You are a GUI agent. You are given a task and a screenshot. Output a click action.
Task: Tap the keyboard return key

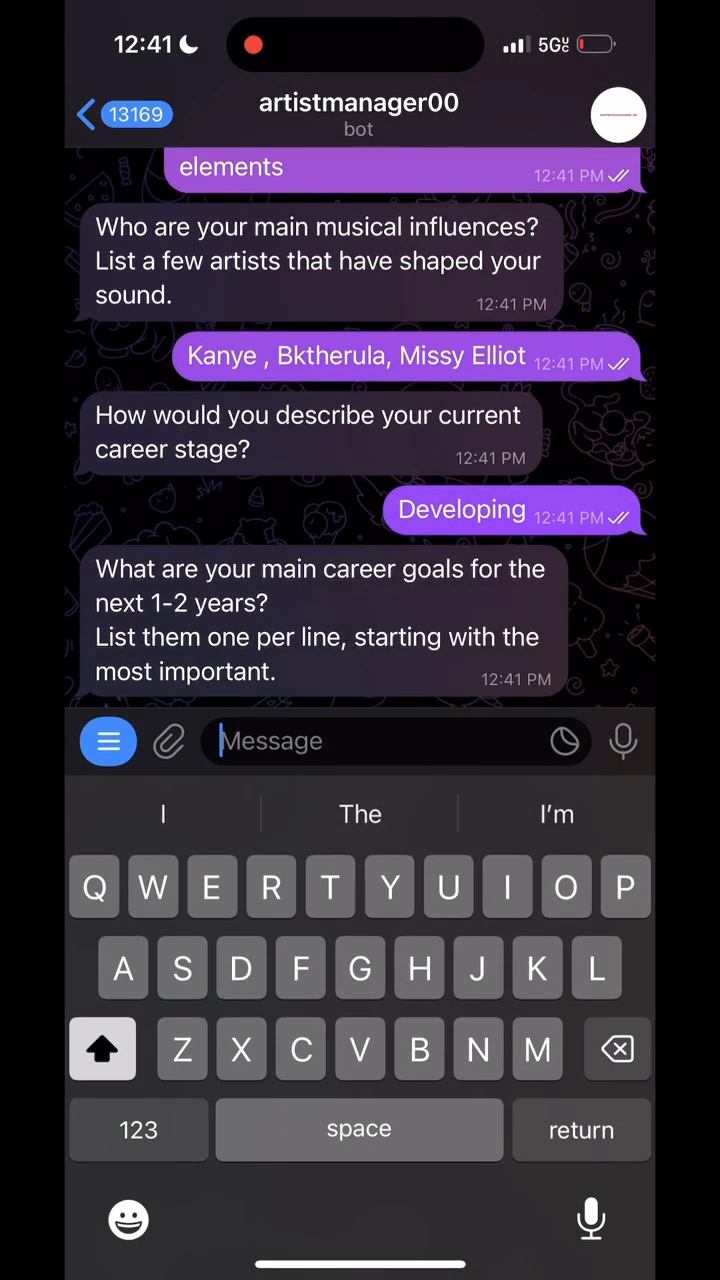[581, 1130]
